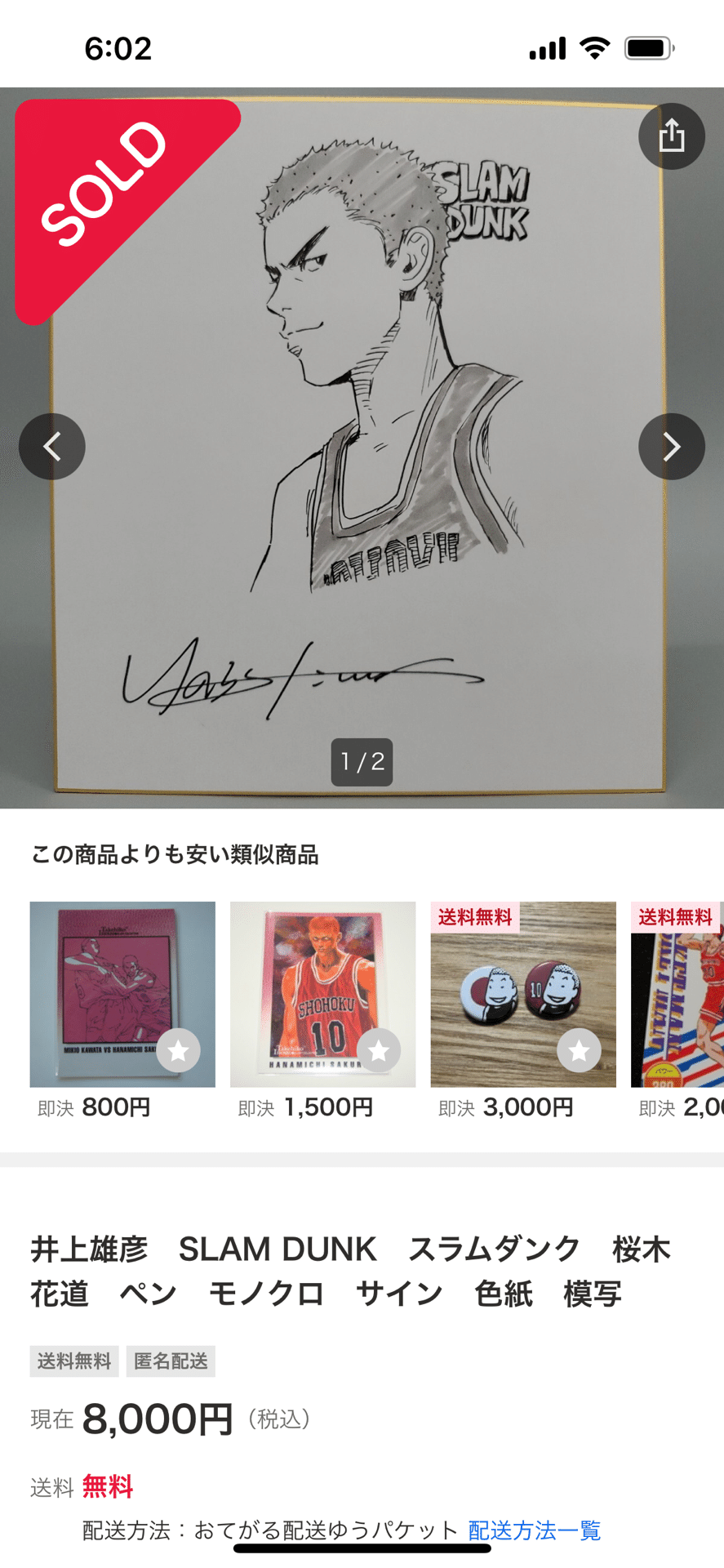Add the 800円 item to watchlist

click(x=179, y=1050)
